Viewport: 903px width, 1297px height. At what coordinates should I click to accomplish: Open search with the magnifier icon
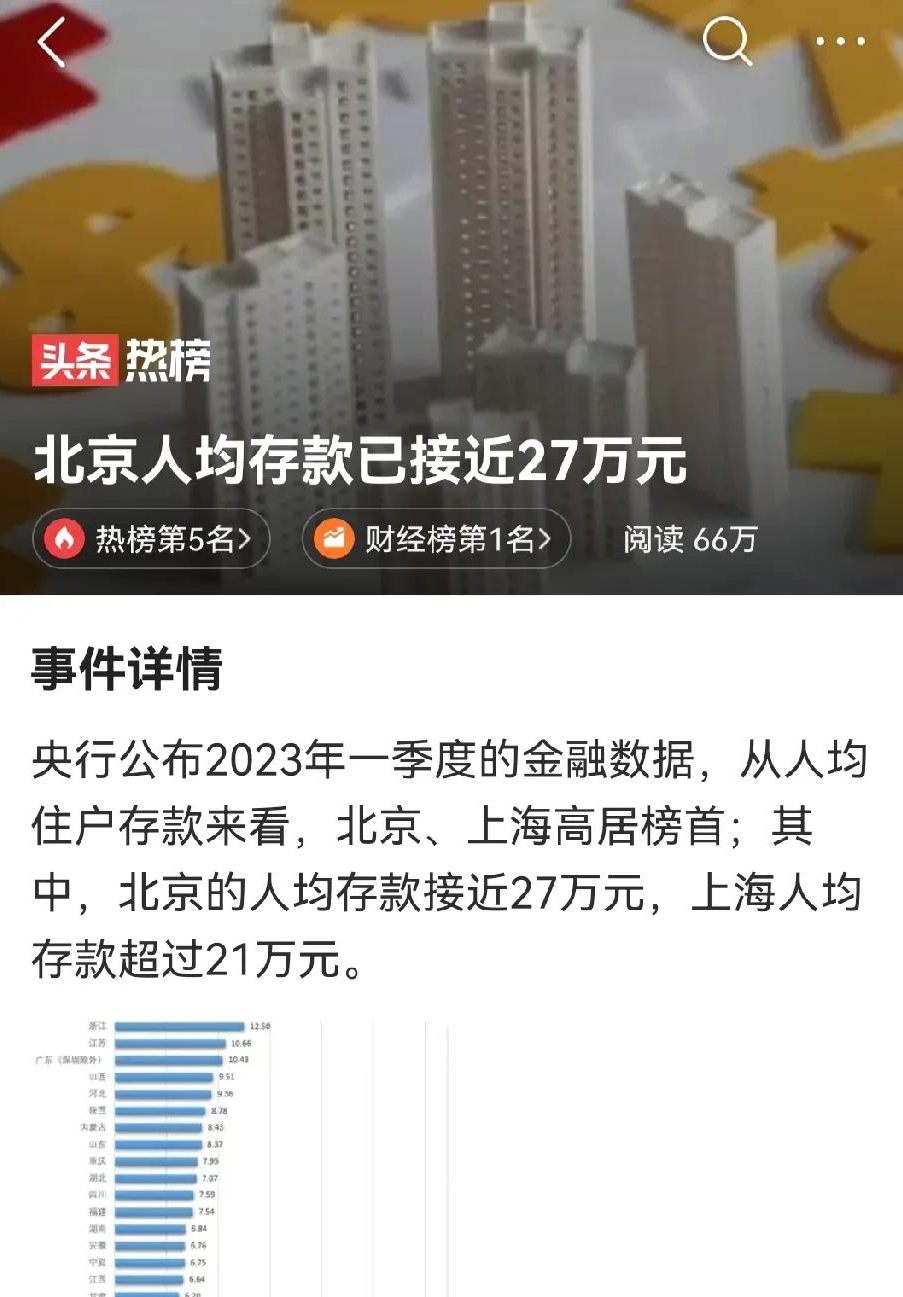point(727,42)
